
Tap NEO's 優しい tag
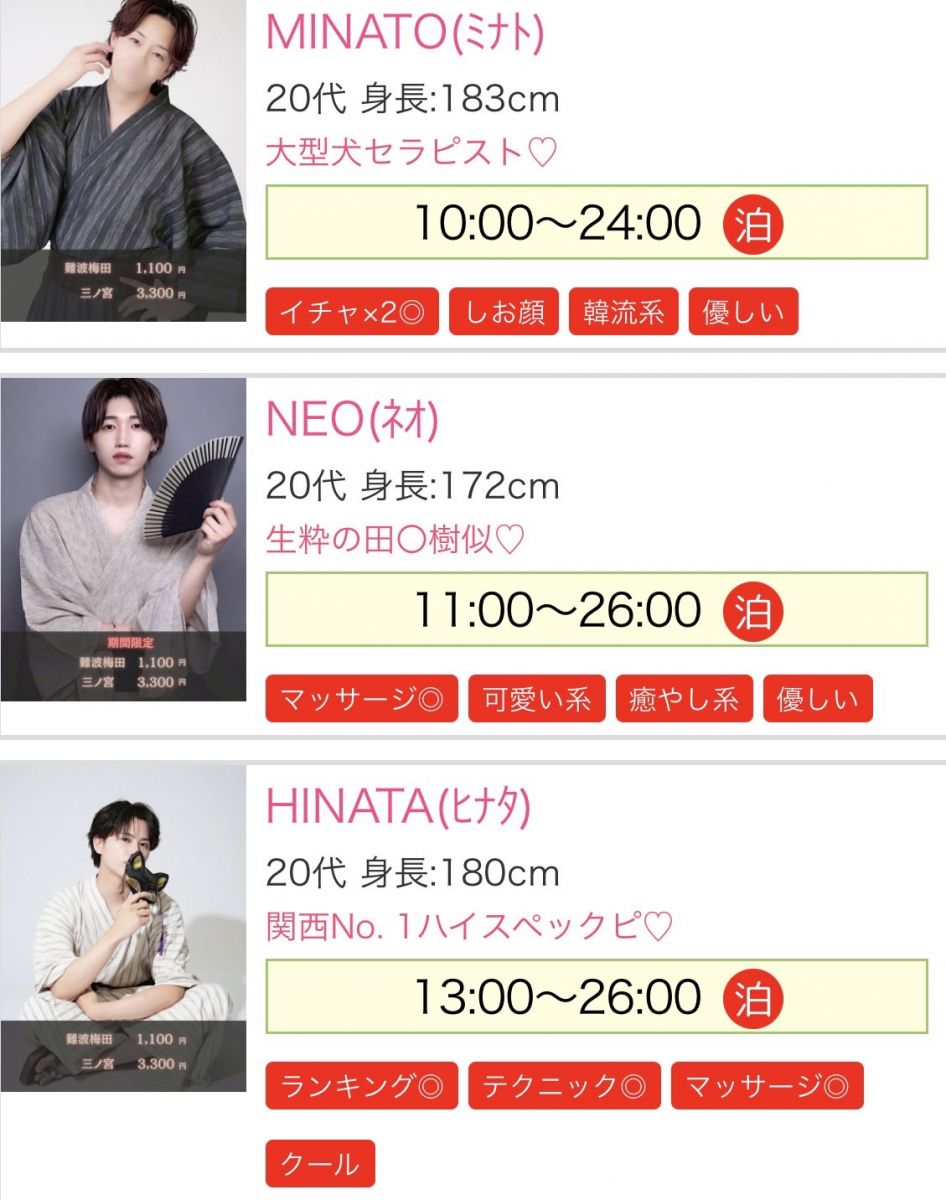817,699
